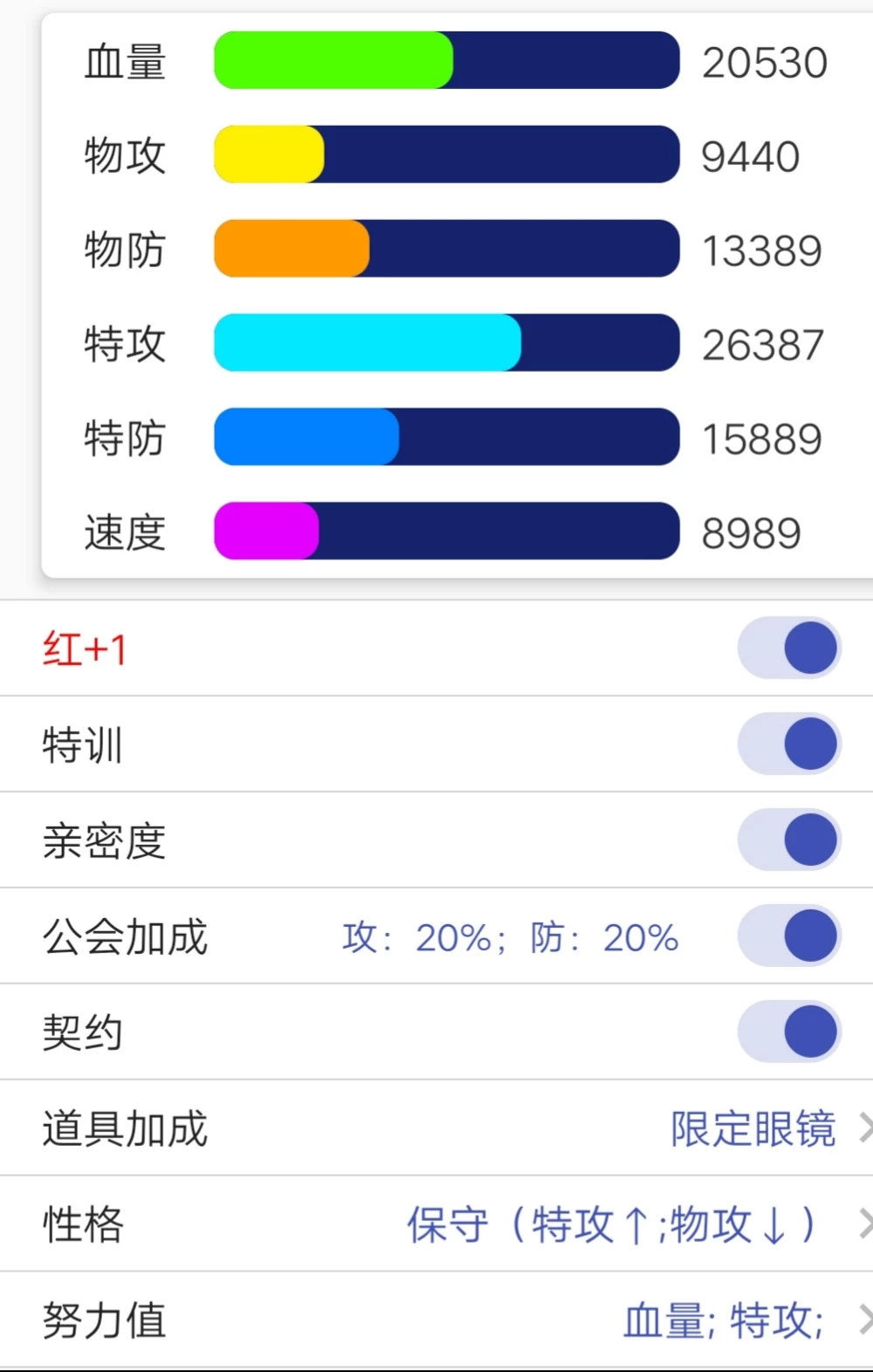This screenshot has height=1372, width=873.
Task: Toggle the 公会加成 switch
Action: coord(789,936)
